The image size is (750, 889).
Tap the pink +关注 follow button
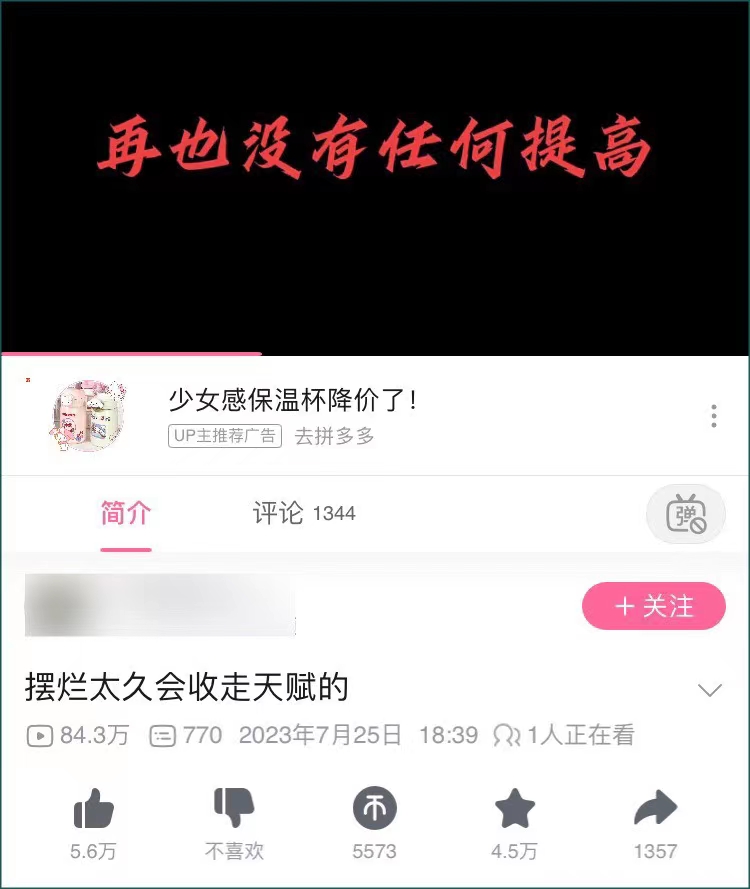[x=653, y=607]
